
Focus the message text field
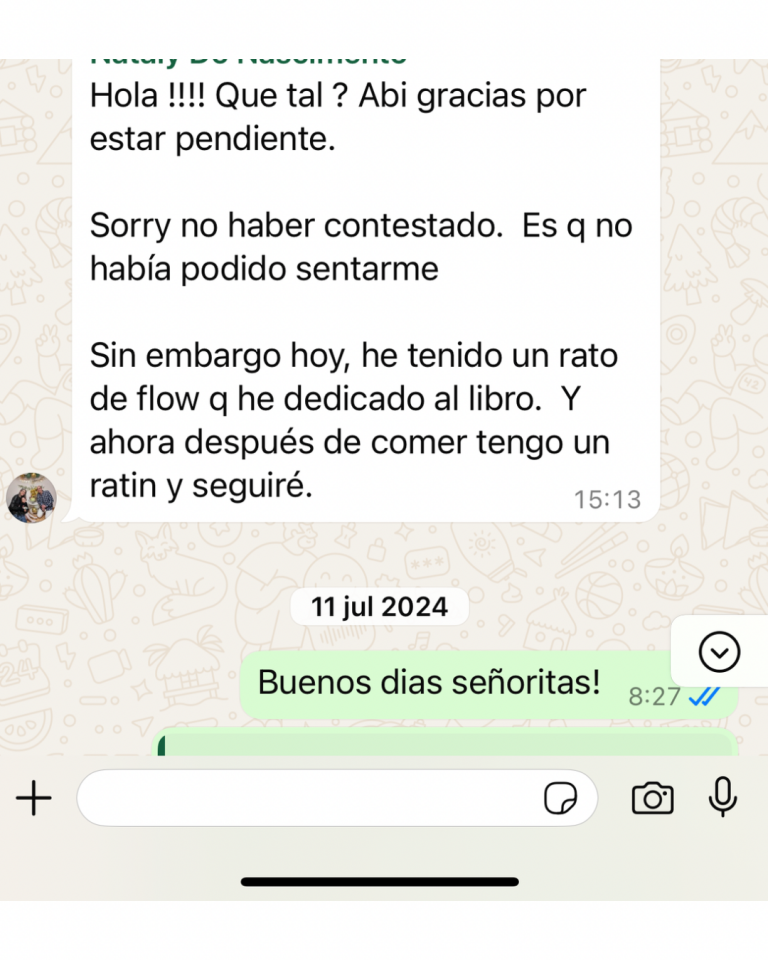coord(305,798)
